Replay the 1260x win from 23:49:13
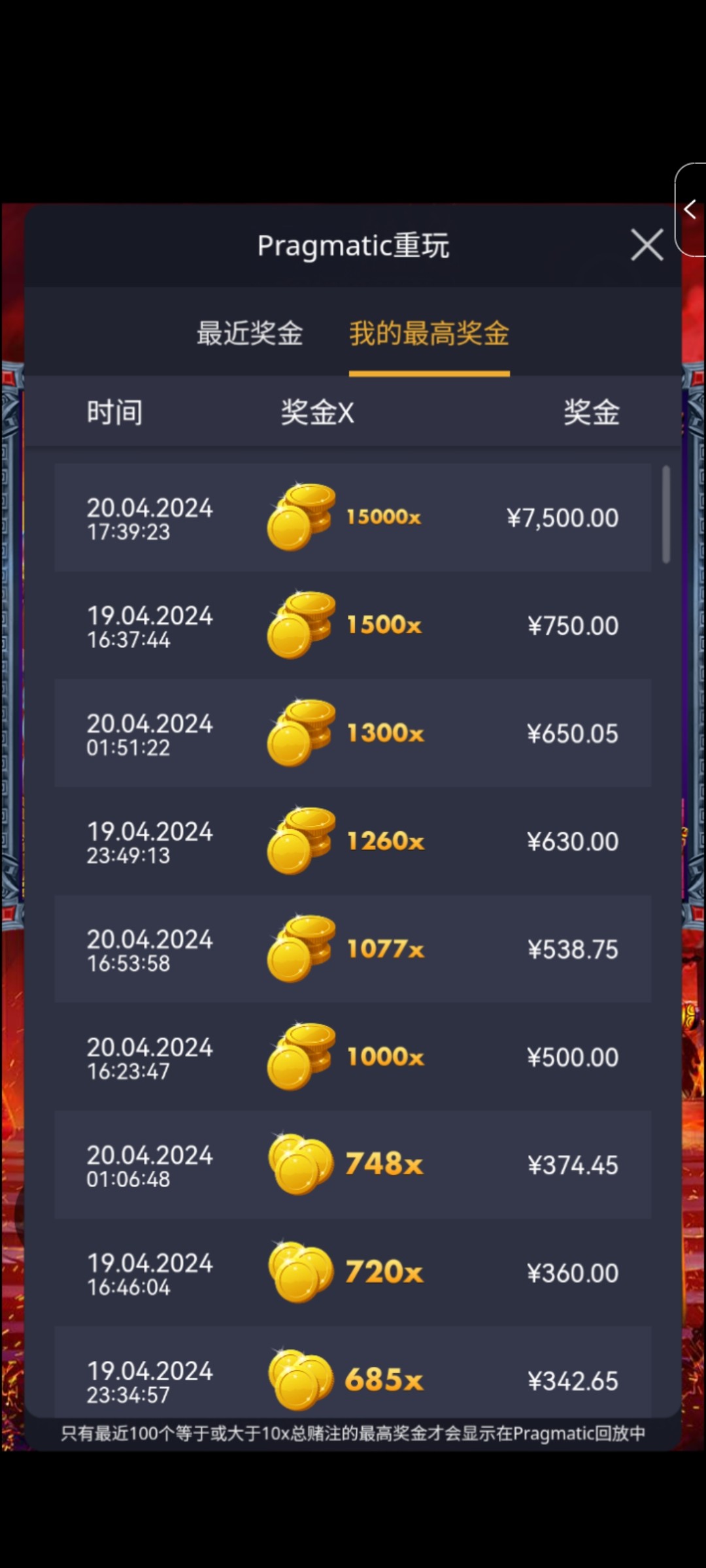The image size is (706, 1568). point(353,841)
